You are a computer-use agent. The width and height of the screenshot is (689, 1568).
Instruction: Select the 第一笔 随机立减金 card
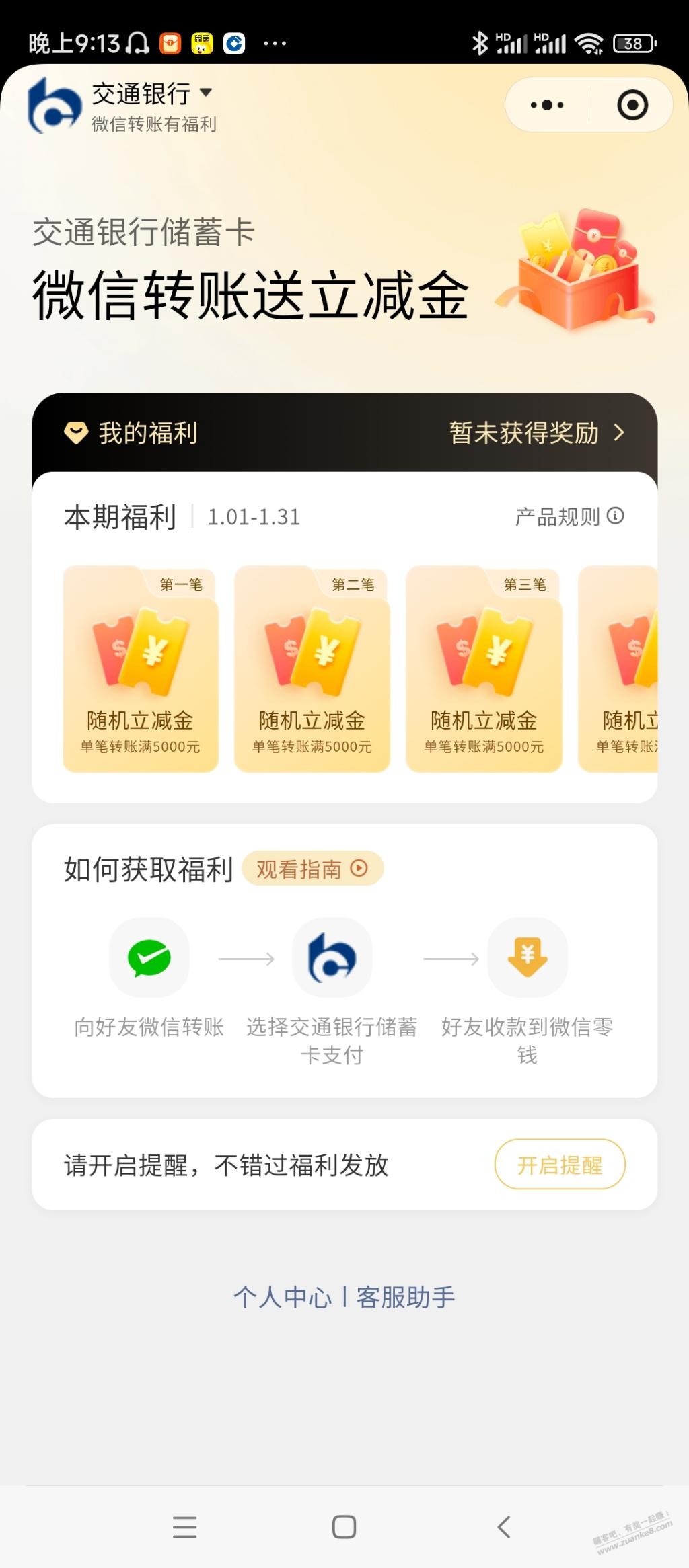pyautogui.click(x=141, y=669)
